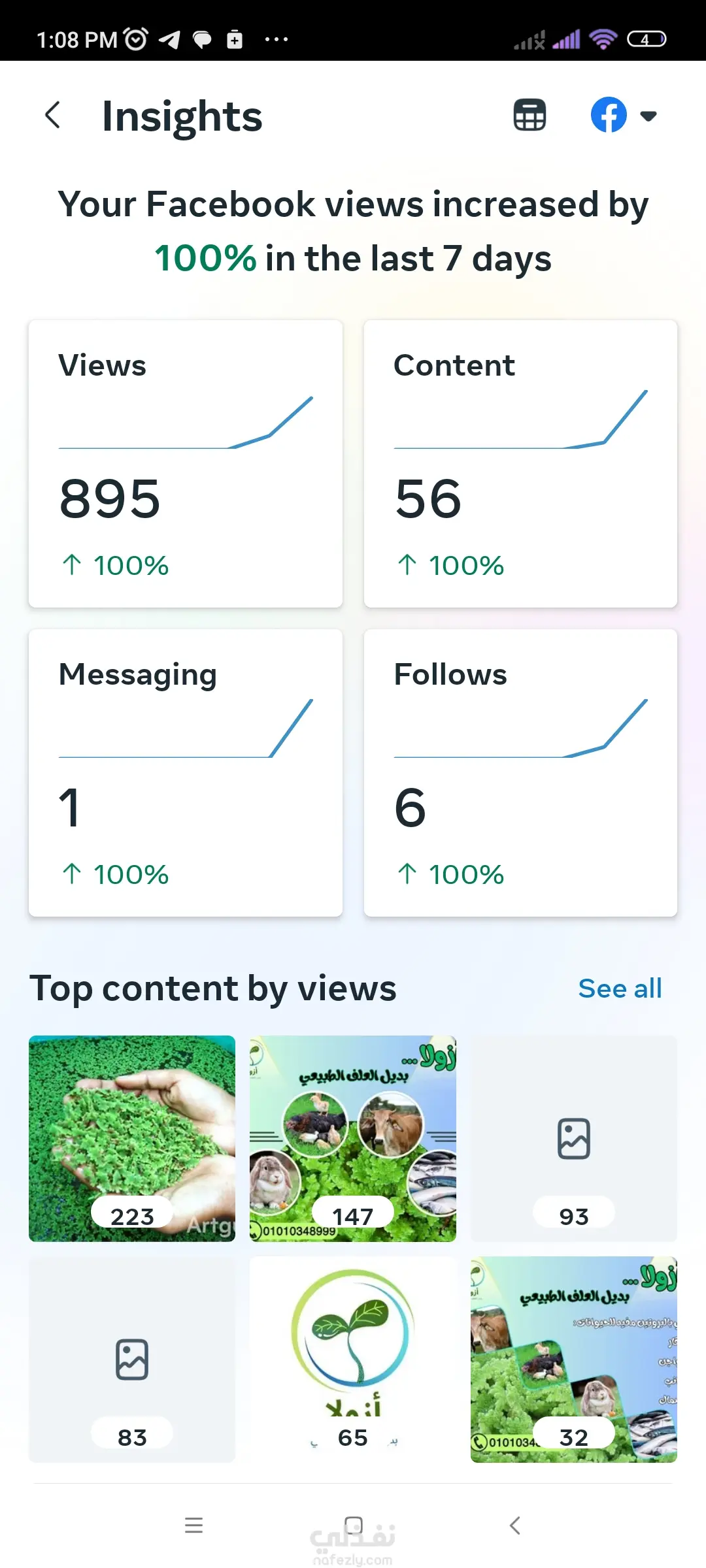Image resolution: width=706 pixels, height=1568 pixels.
Task: Open the placeholder post with 93 views
Action: coord(574,1138)
